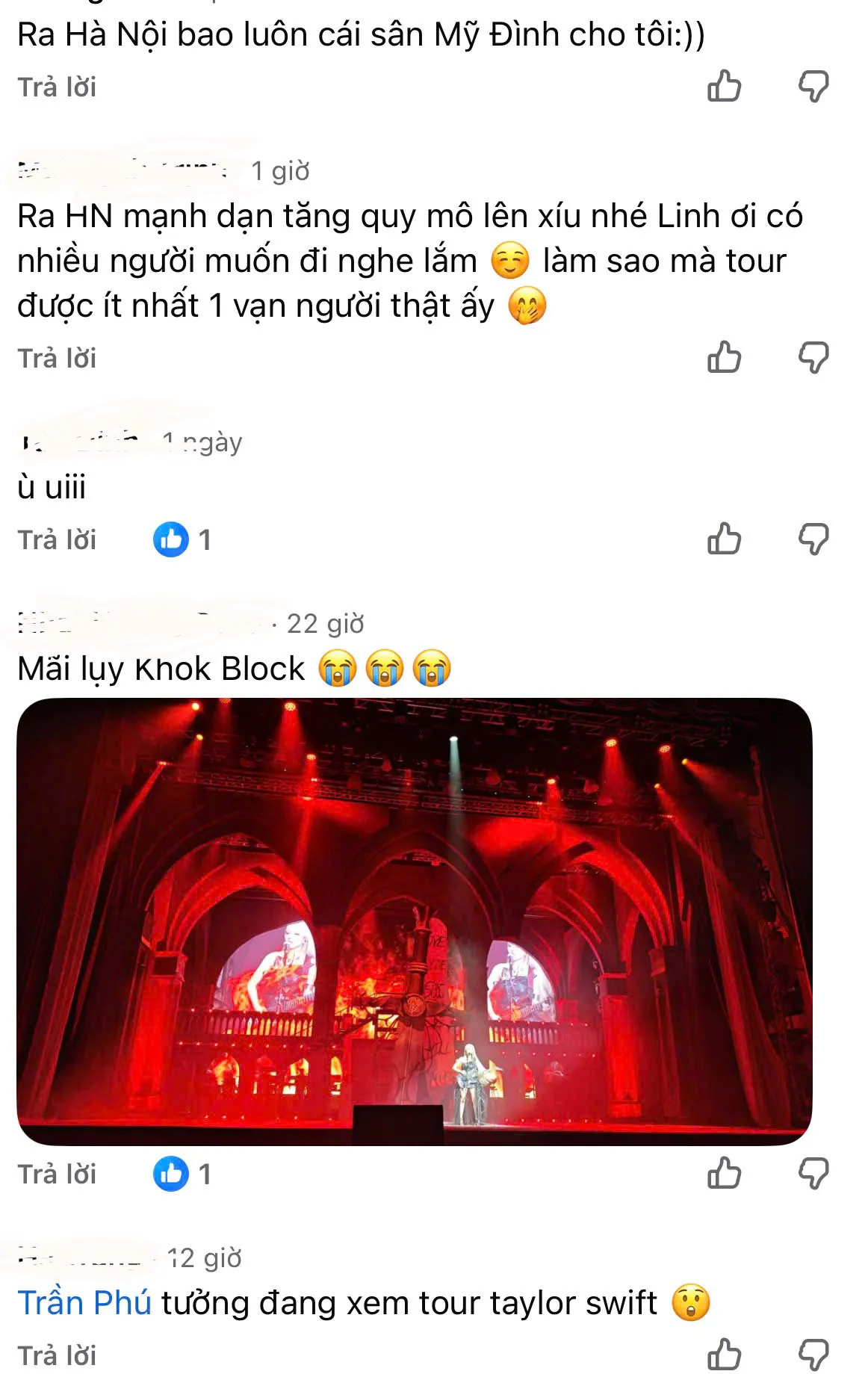
Task: Reply to the 'Ra HN mạnh dạn' comment
Action: [57, 359]
